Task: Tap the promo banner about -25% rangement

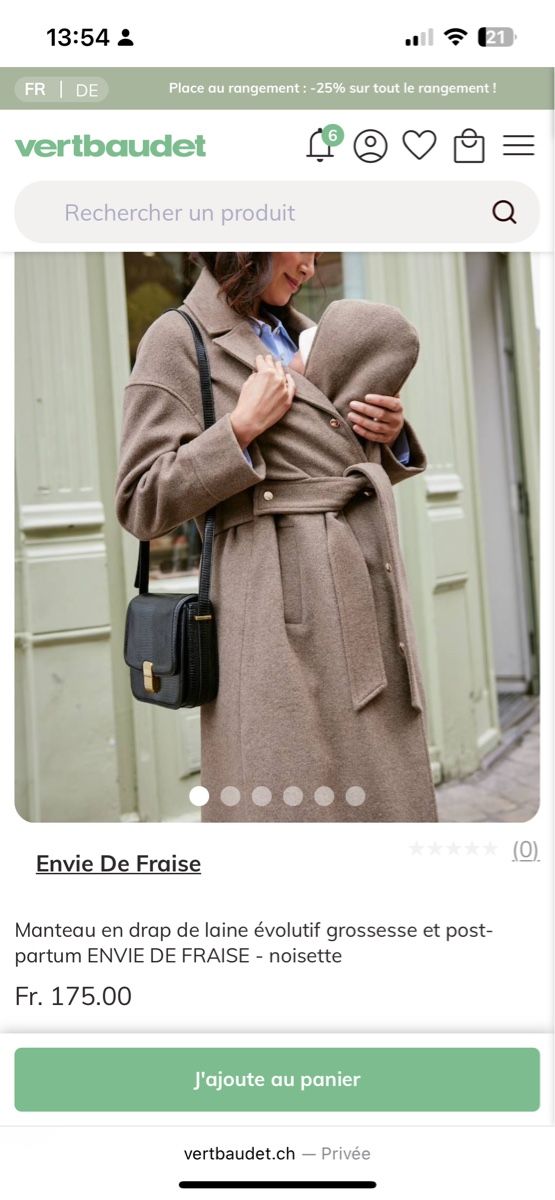Action: (x=332, y=88)
